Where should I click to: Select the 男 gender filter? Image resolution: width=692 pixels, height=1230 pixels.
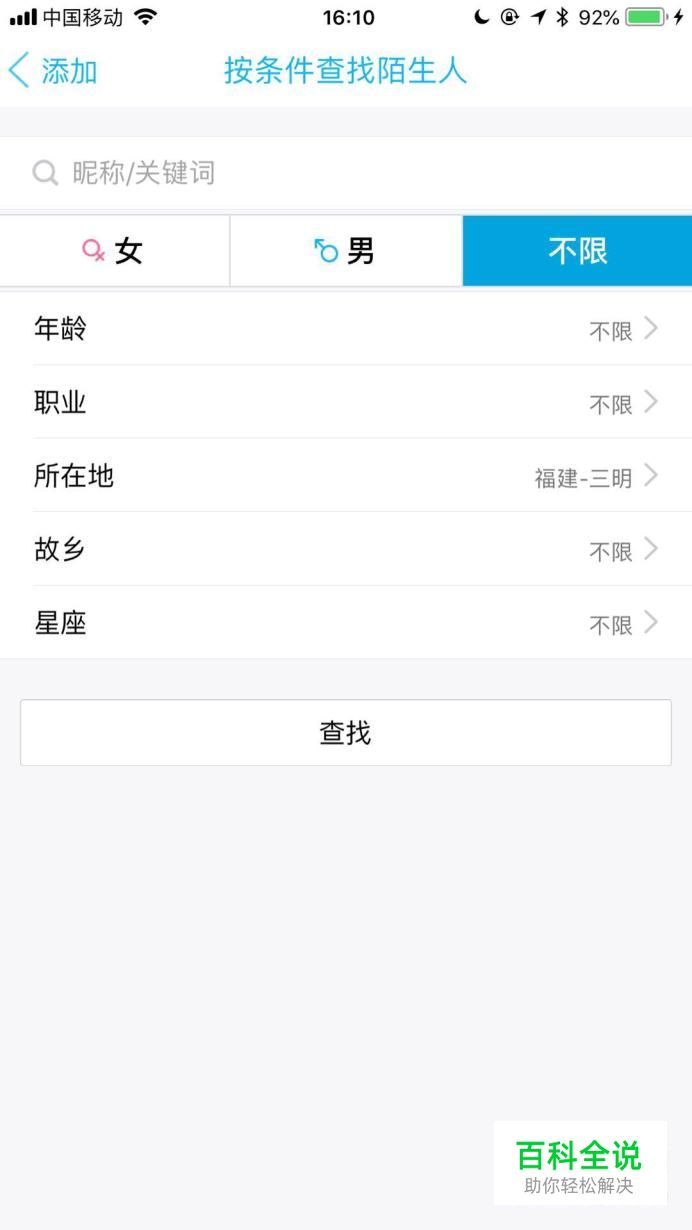click(x=346, y=251)
